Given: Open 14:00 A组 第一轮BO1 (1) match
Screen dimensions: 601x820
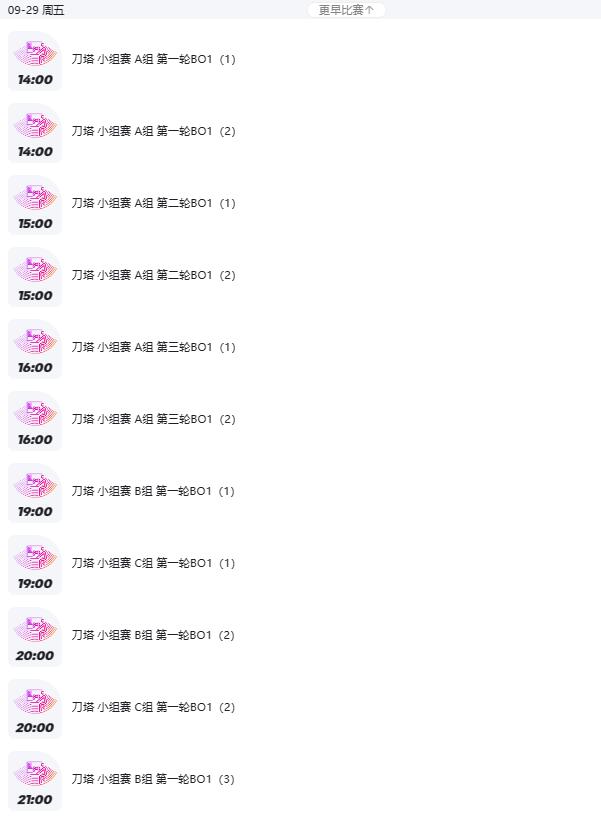Looking at the screenshot, I should 154,59.
